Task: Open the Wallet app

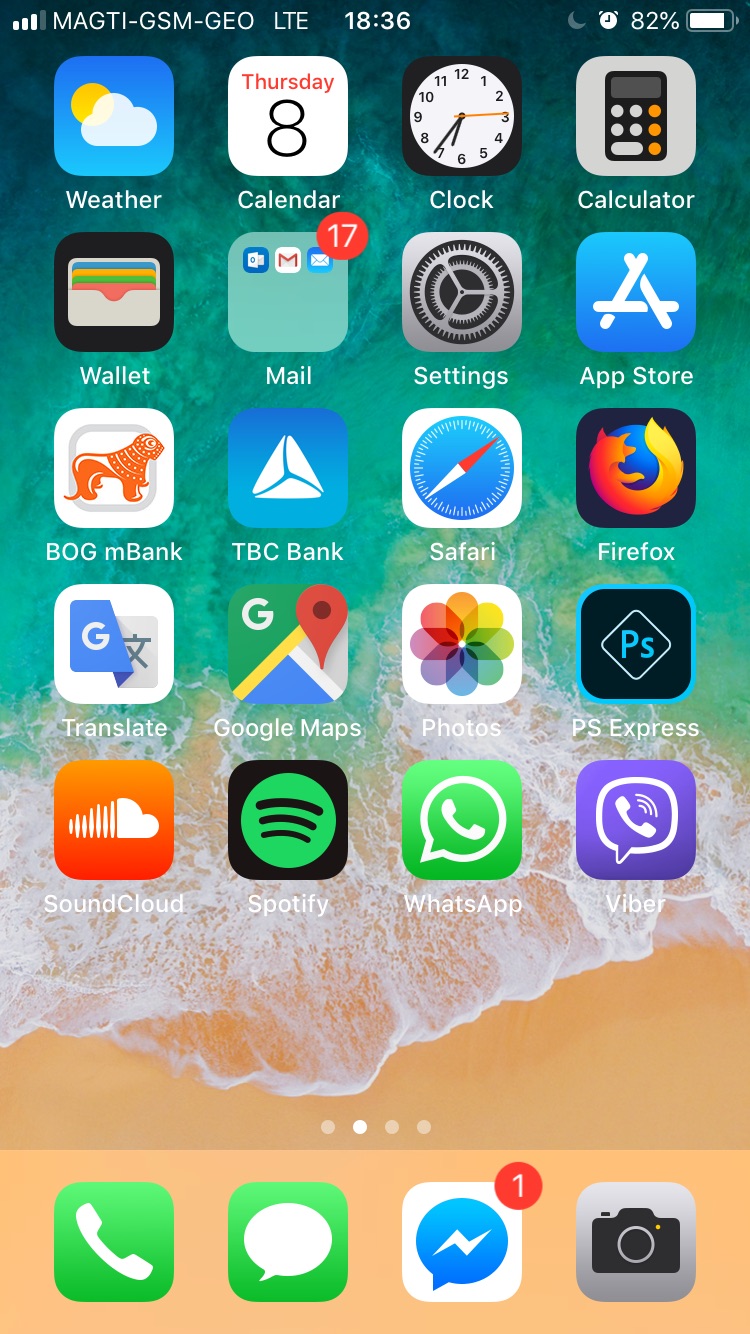Action: point(114,292)
